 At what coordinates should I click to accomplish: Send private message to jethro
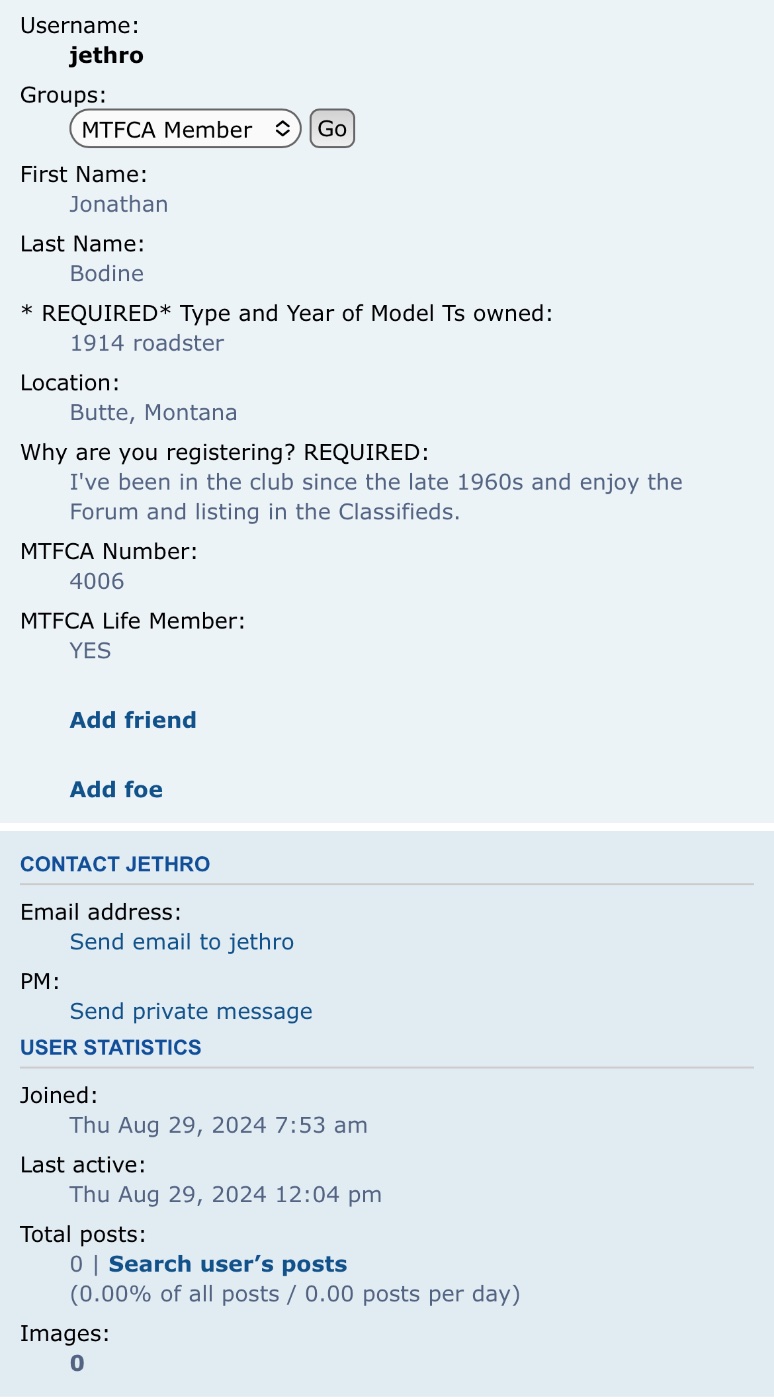click(191, 1011)
